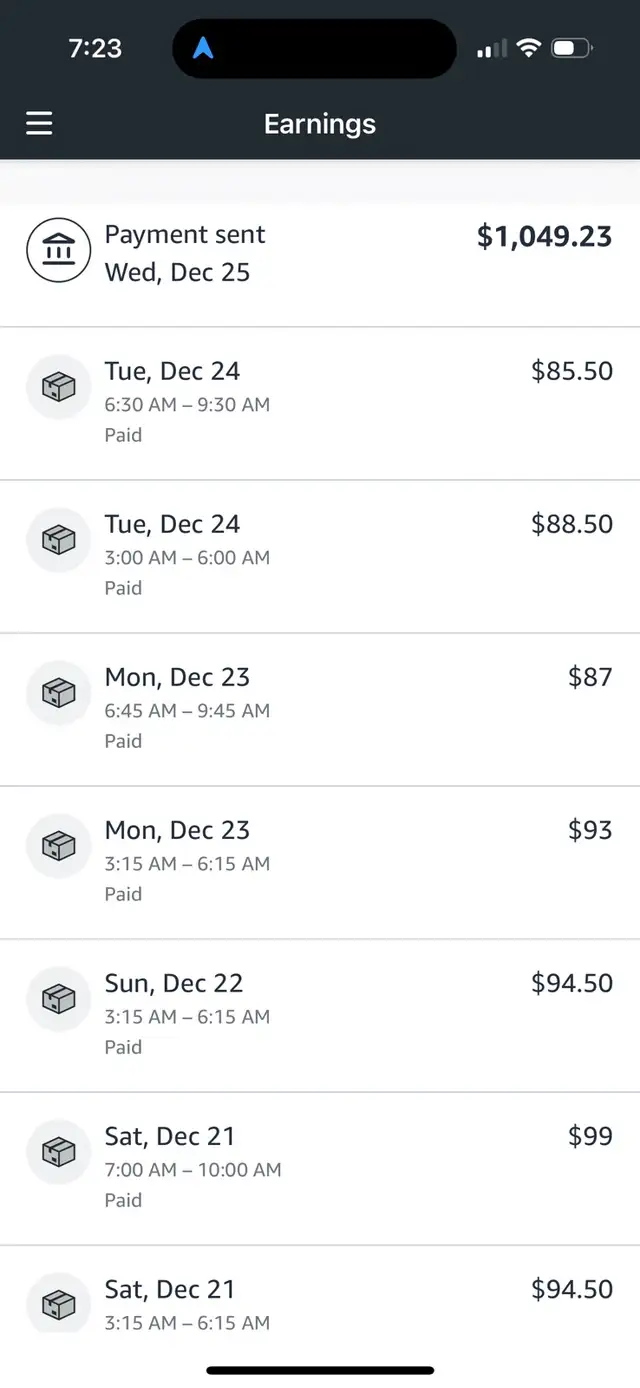The width and height of the screenshot is (640, 1388).
Task: Open Mon, Dec 23 6:45 AM block
Action: 320,709
